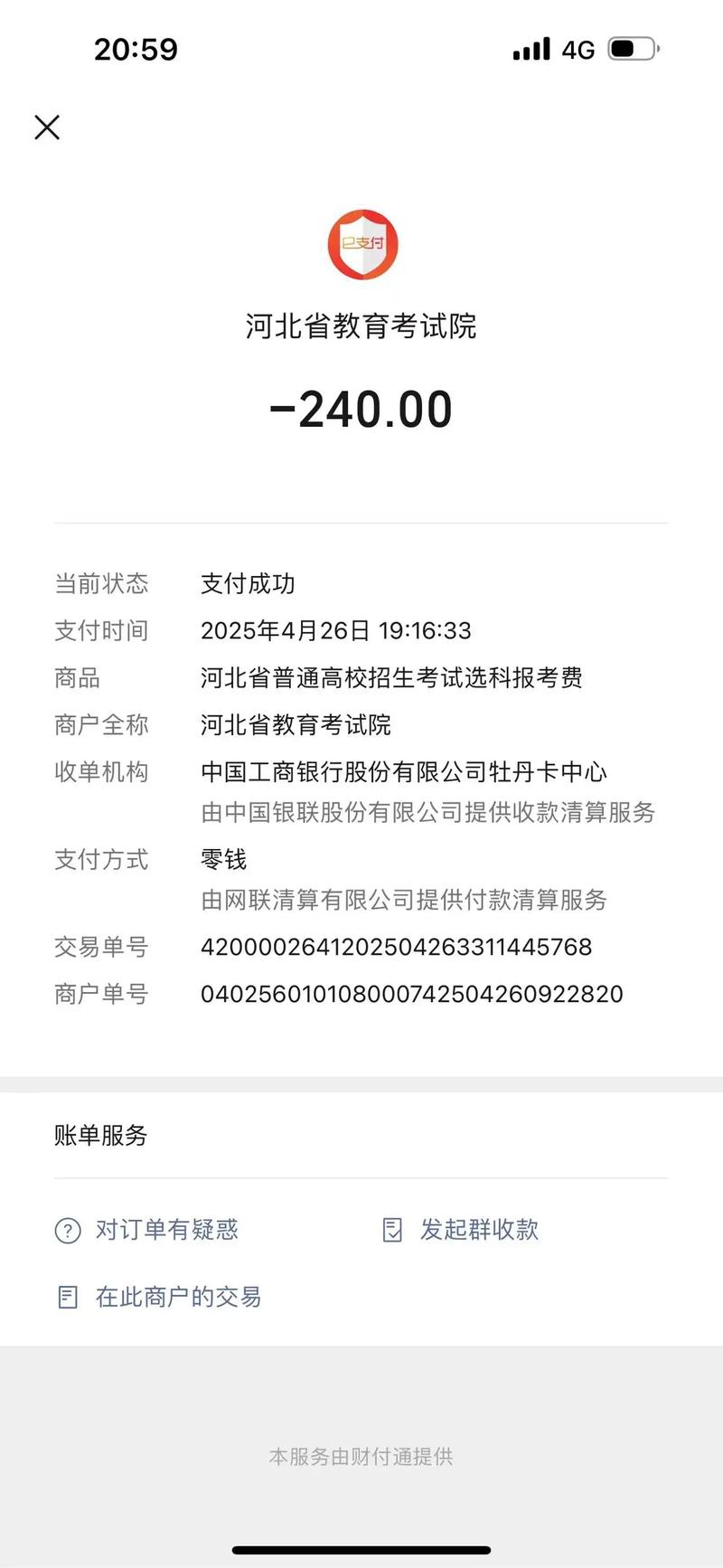This screenshot has height=1568, width=723.
Task: Click the group collection icon beside 发起群收款
Action: [x=392, y=1230]
